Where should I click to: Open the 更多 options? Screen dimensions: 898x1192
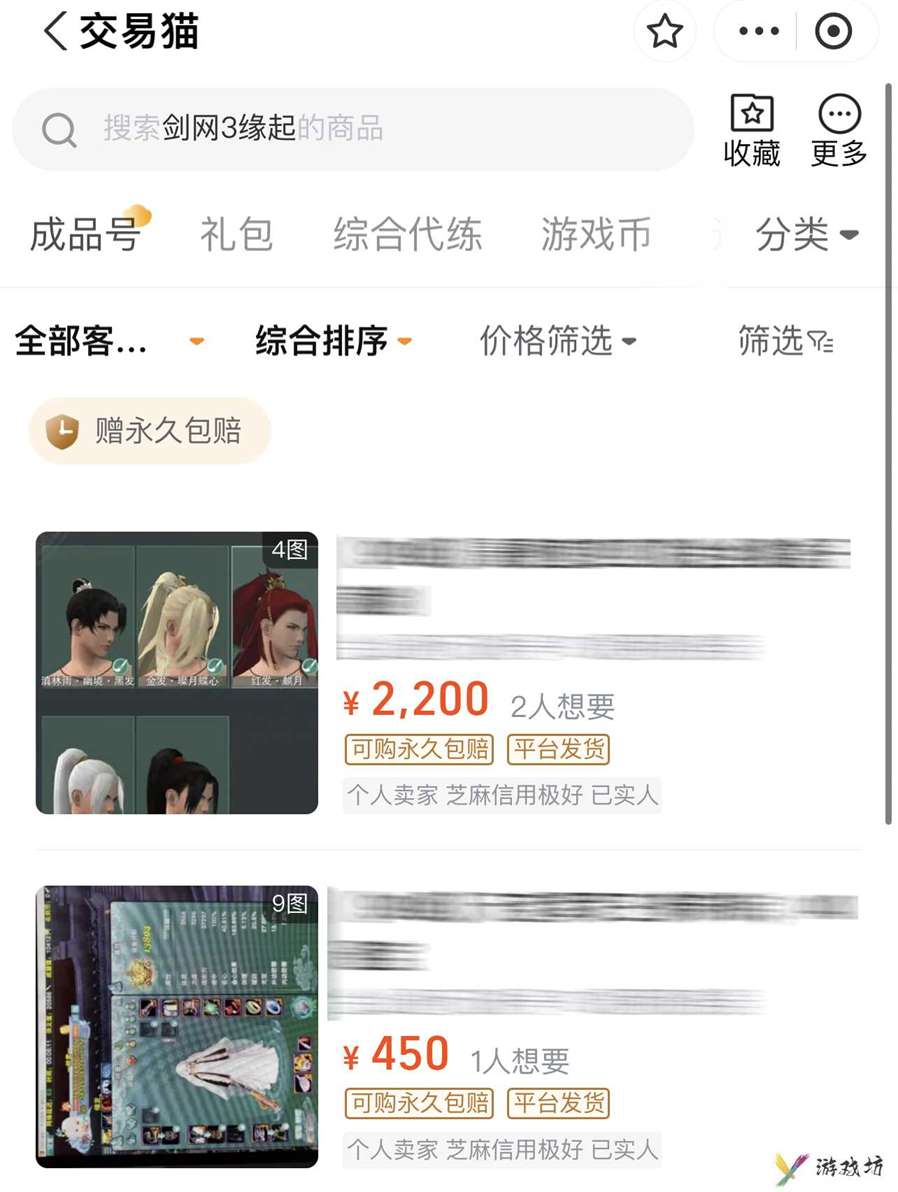coord(838,131)
